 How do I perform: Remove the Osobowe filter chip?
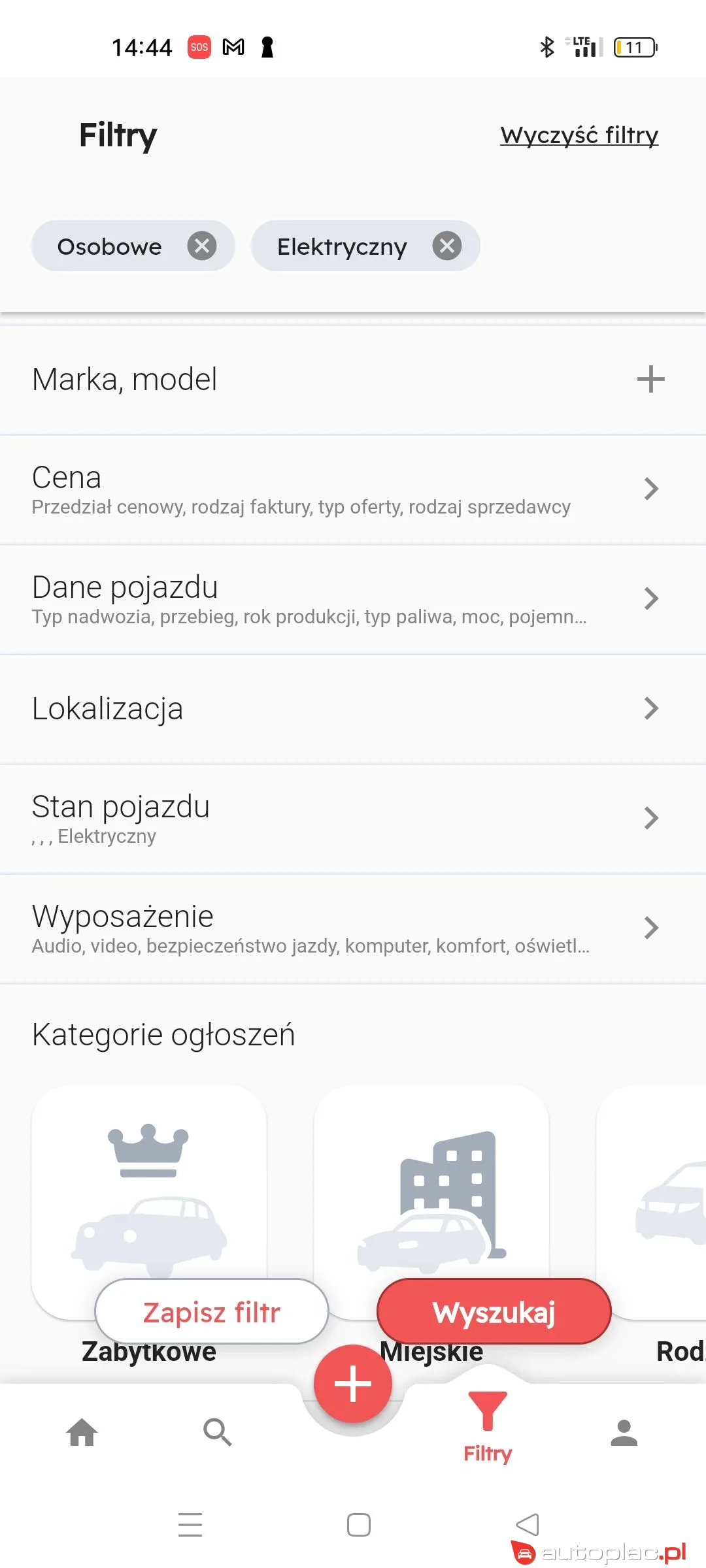(x=202, y=246)
